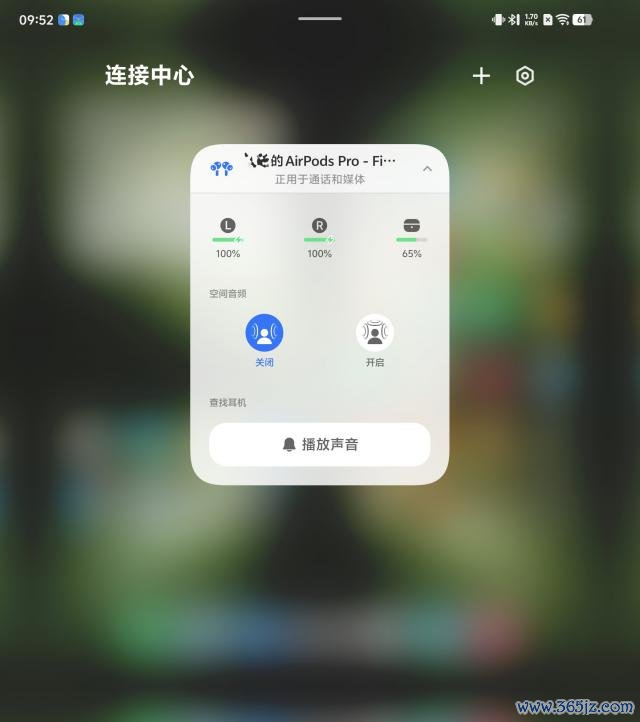The height and width of the screenshot is (722, 640).
Task: Select spatial audio 关闭 option
Action: 265,333
